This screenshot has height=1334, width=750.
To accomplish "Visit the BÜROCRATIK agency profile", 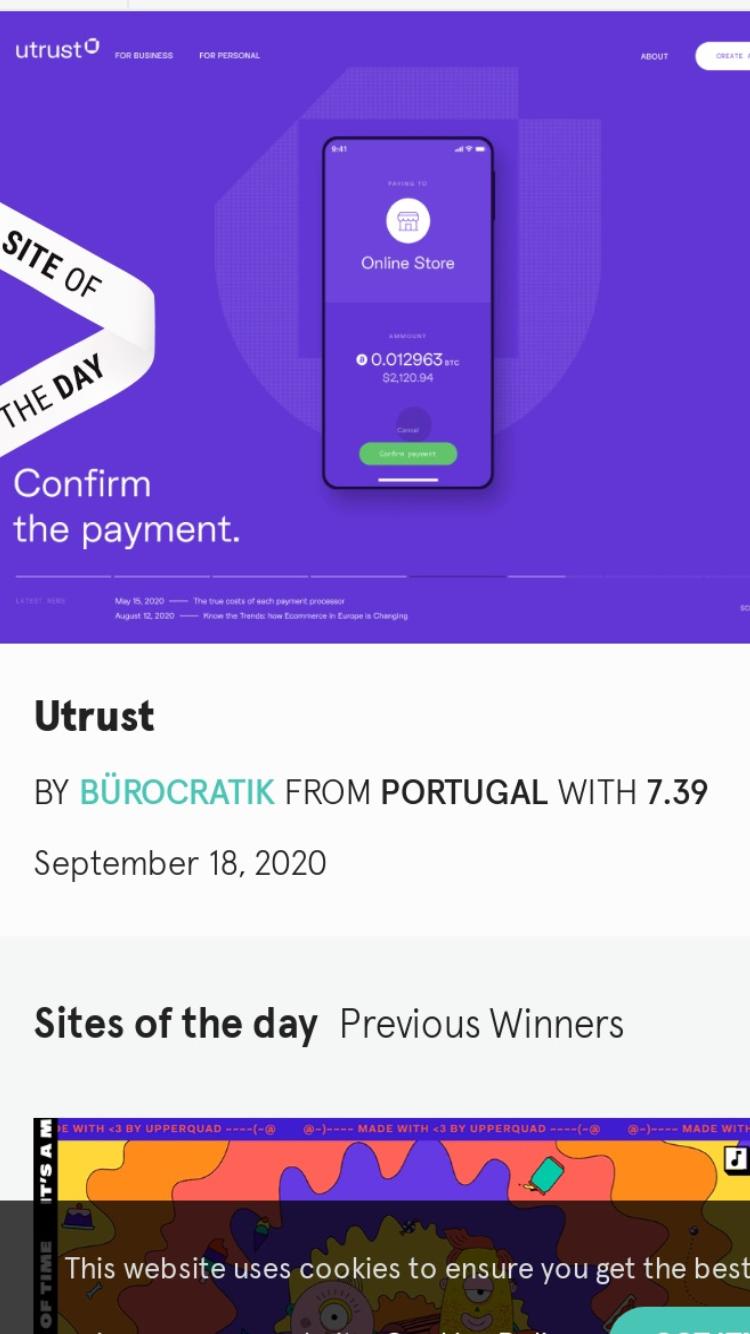I will pyautogui.click(x=177, y=792).
